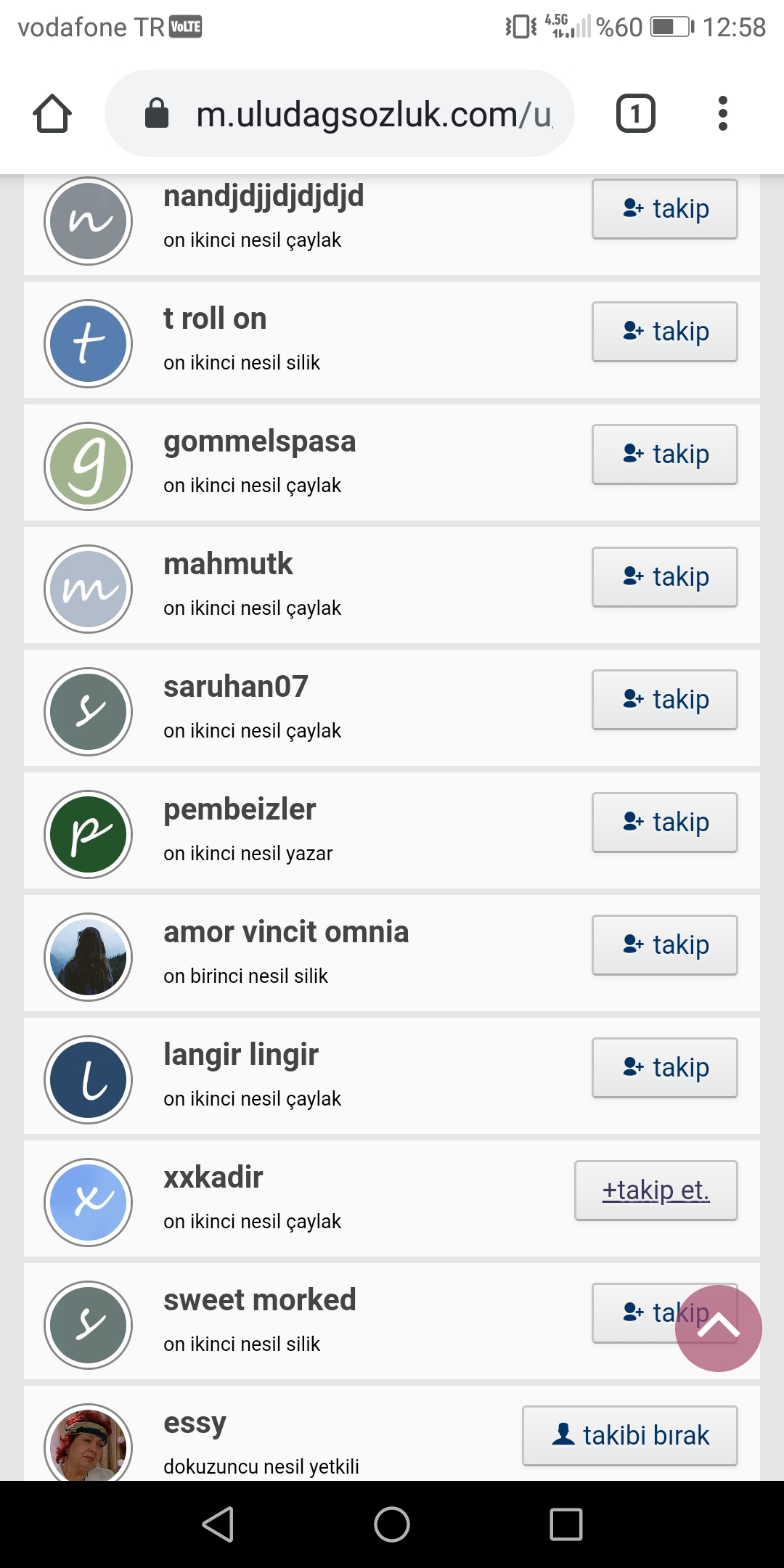
Task: Follow user nandjdjjdjdjdjd with takip
Action: pos(665,209)
